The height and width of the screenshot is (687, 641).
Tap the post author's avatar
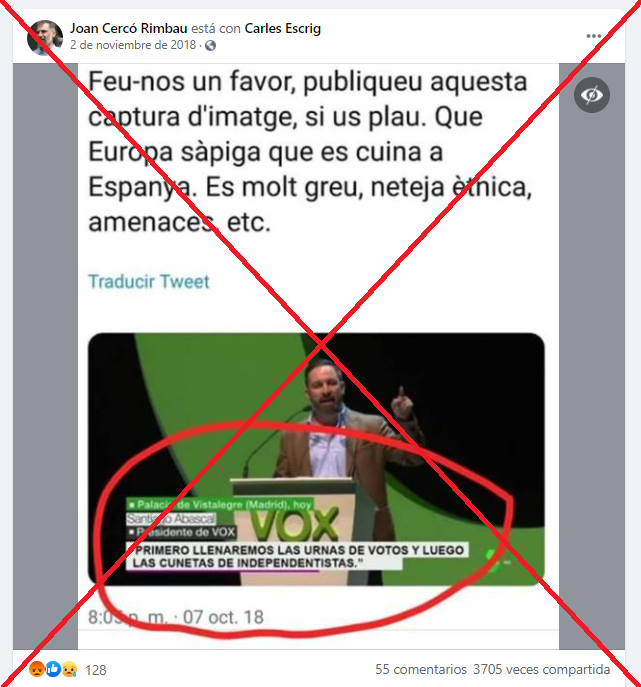(x=45, y=36)
